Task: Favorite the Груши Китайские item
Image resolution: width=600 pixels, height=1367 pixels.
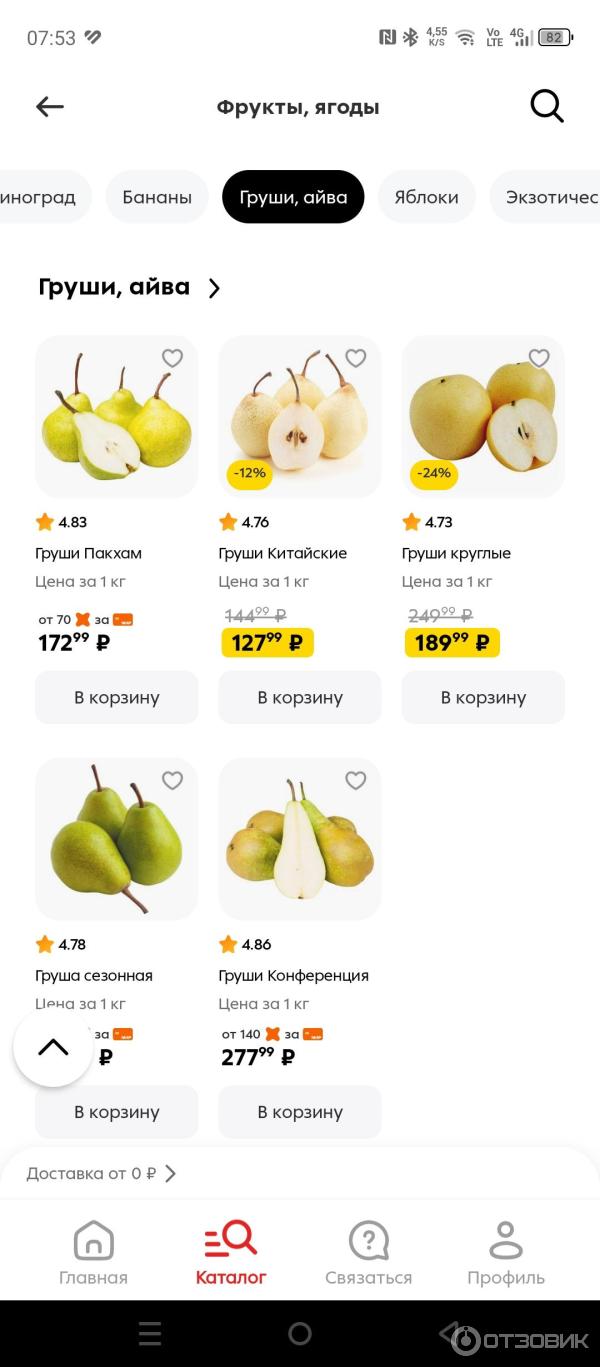Action: coord(356,358)
